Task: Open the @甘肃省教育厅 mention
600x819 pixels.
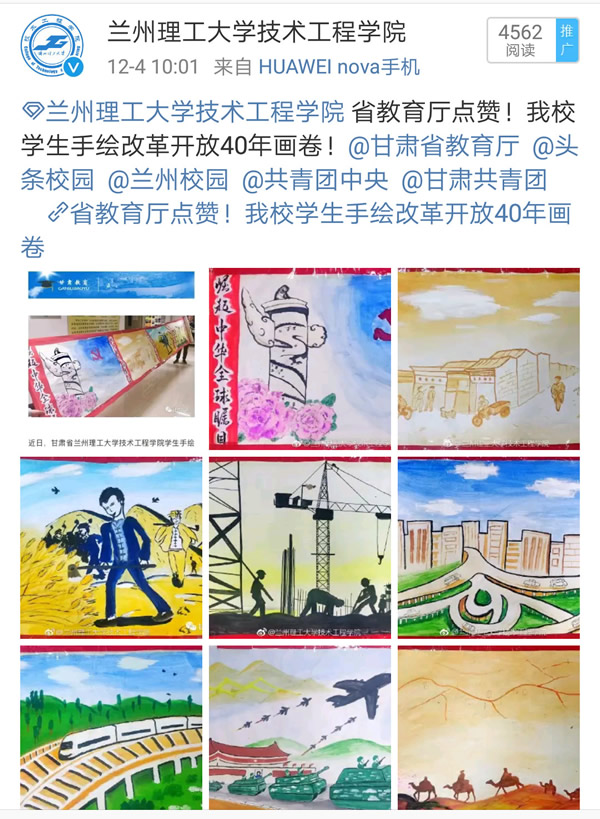Action: 434,147
